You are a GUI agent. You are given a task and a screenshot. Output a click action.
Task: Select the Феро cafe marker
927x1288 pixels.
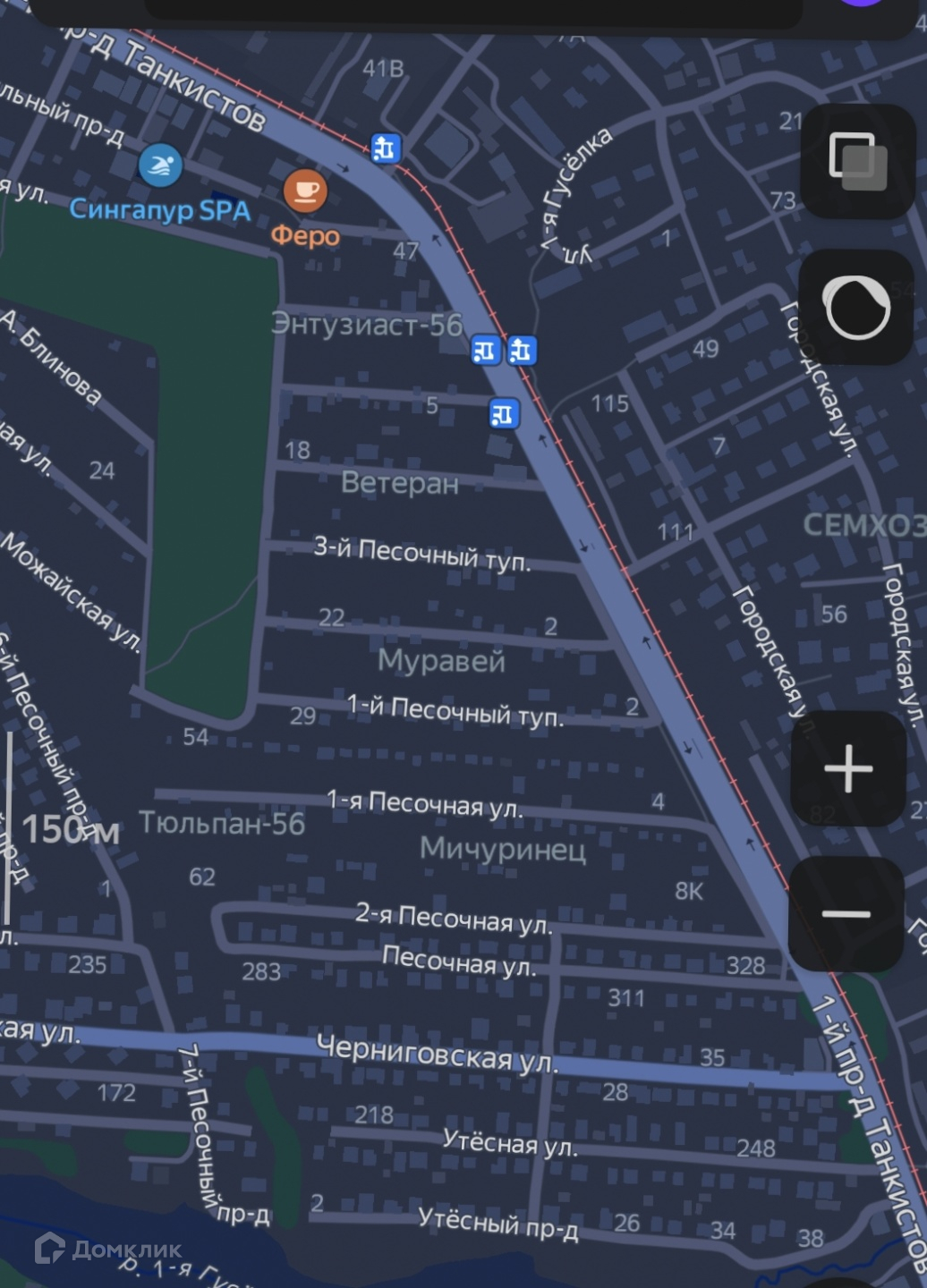tap(305, 191)
